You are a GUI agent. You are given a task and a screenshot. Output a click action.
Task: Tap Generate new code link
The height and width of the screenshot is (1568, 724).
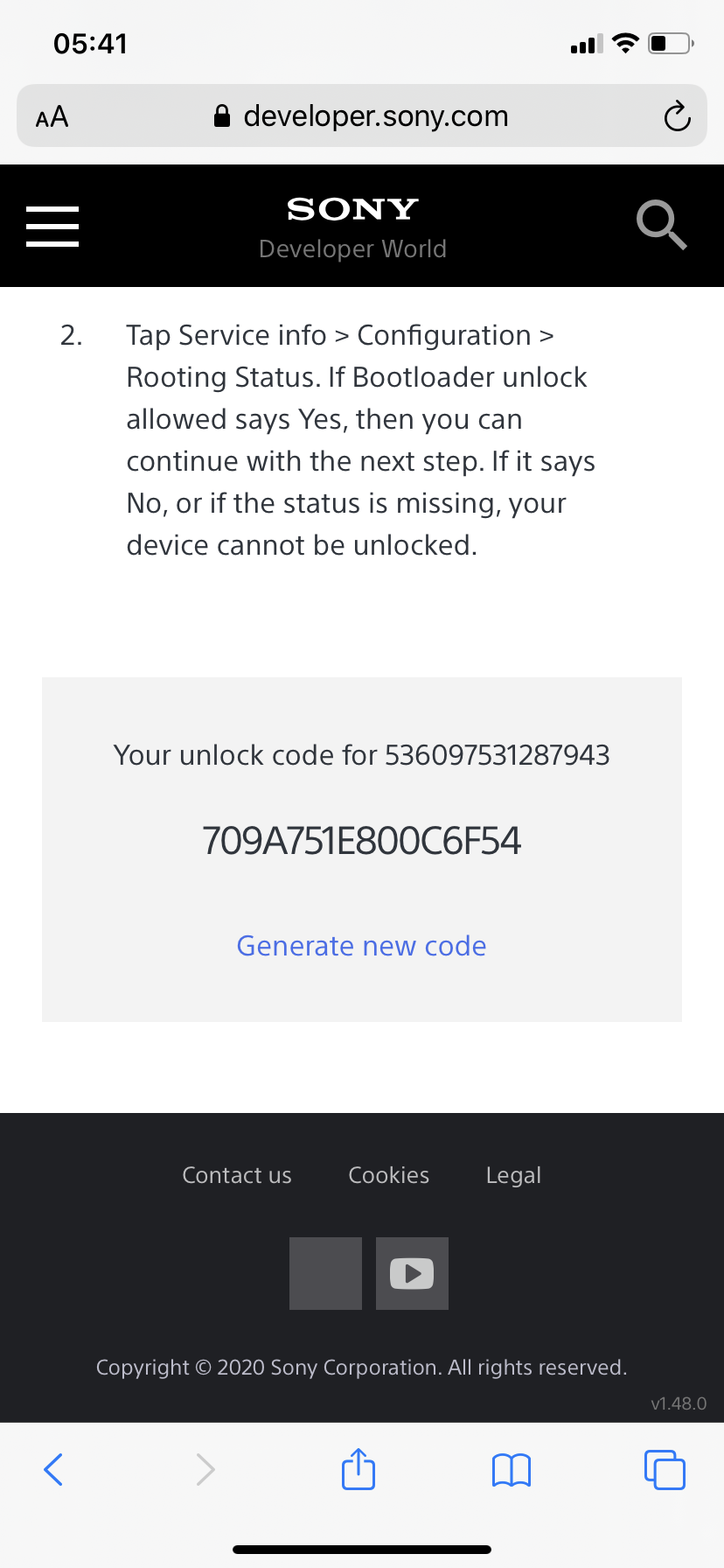361,946
